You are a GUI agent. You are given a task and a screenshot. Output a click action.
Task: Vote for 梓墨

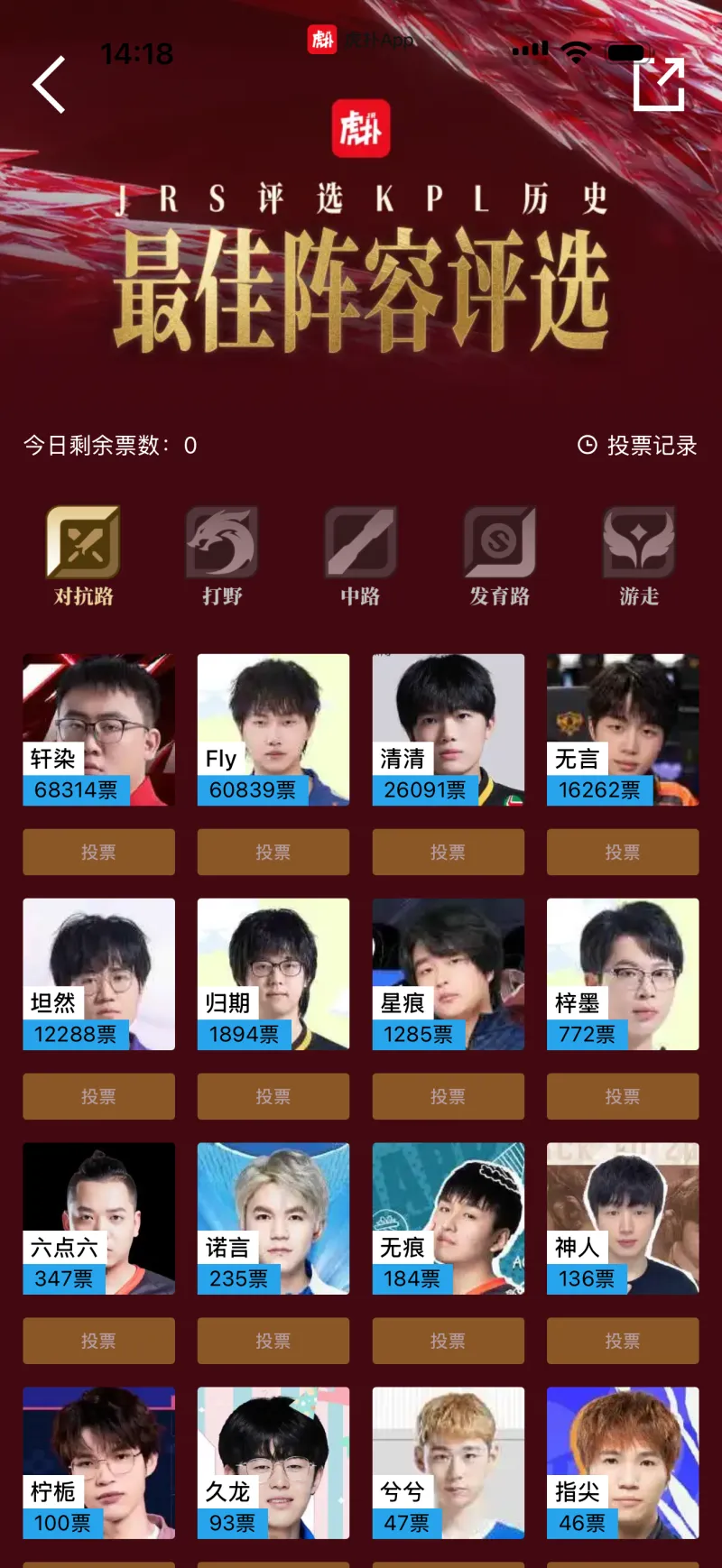point(623,1096)
